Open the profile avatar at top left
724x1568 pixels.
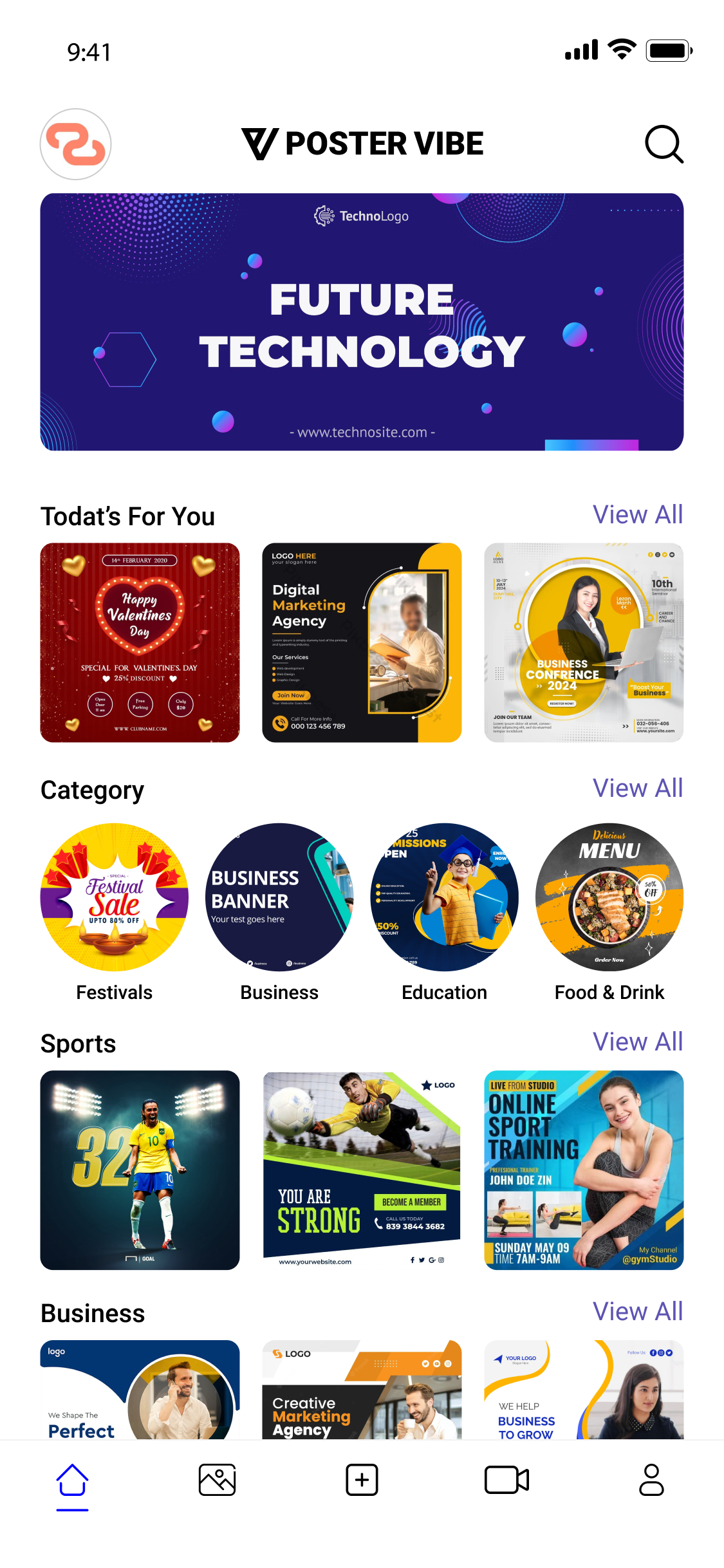76,144
